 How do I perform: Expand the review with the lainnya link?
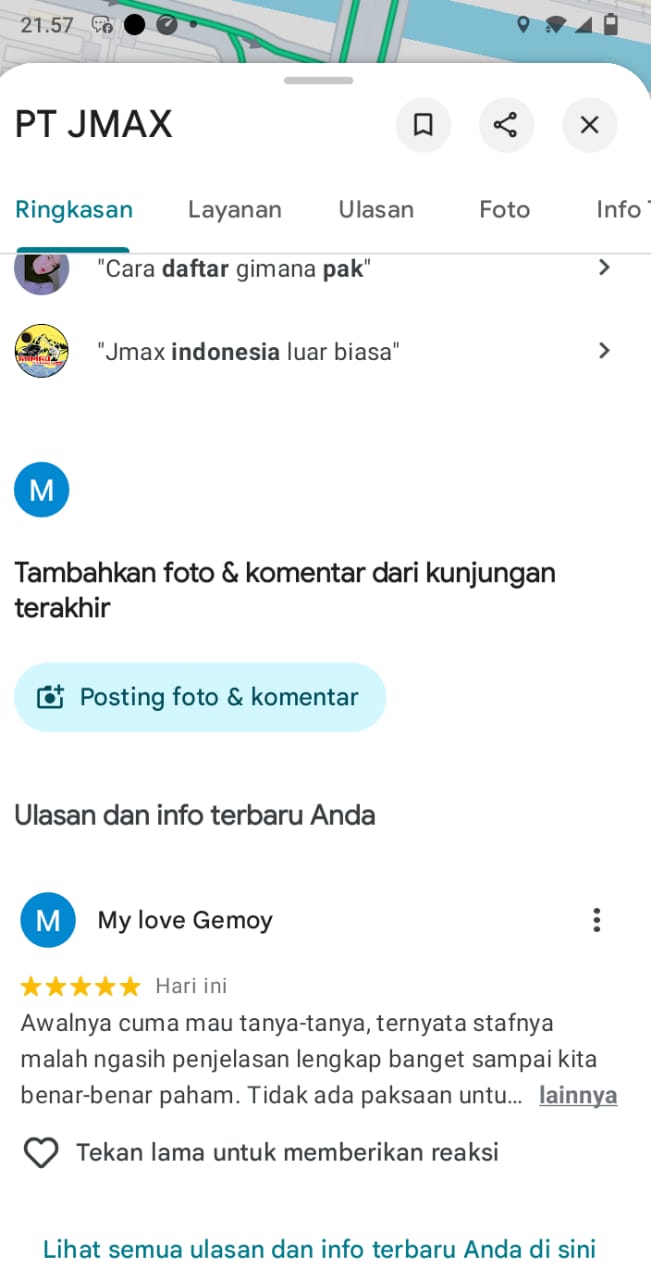pyautogui.click(x=577, y=1095)
